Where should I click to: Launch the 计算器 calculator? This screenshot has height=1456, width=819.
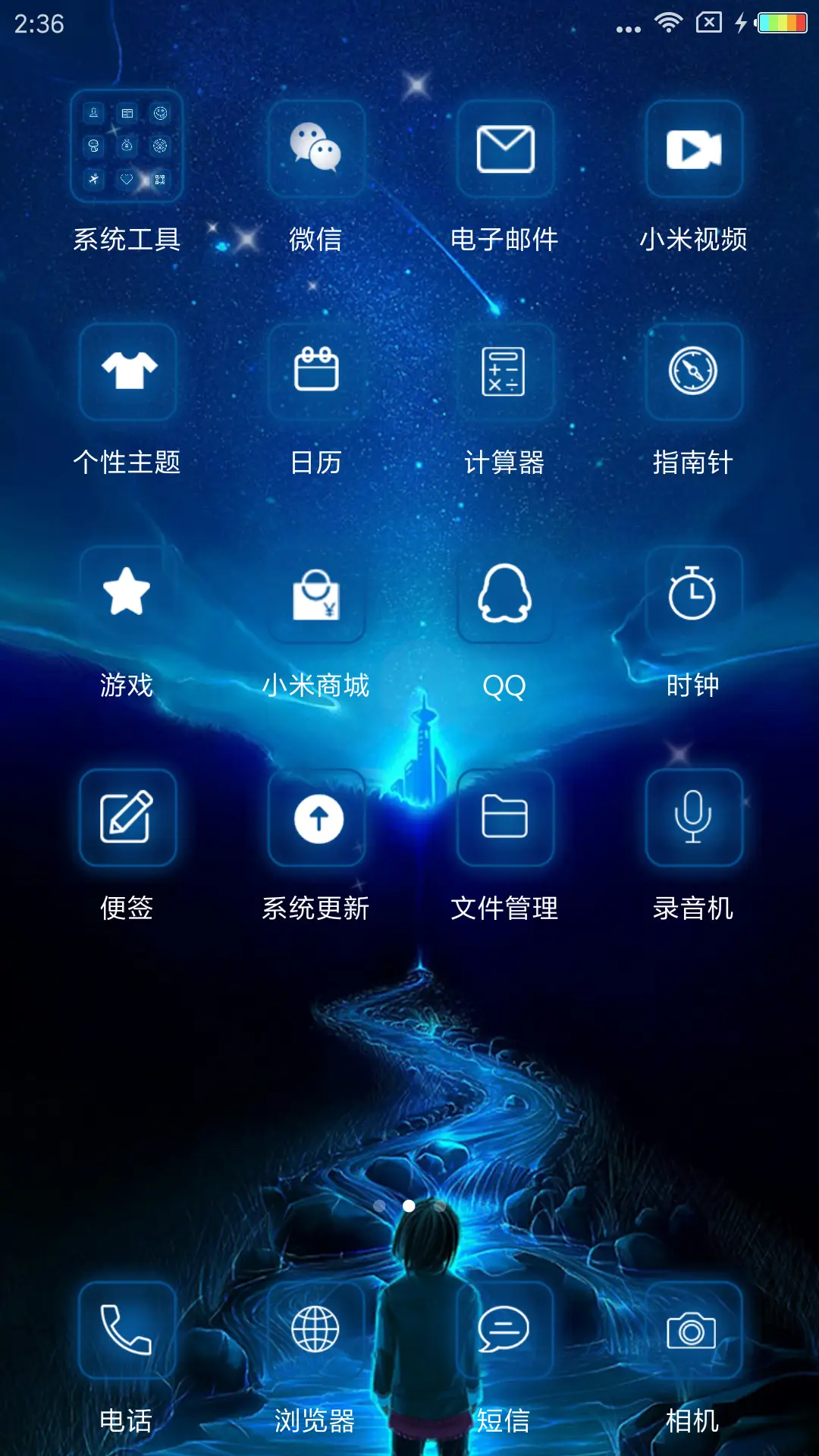point(505,372)
